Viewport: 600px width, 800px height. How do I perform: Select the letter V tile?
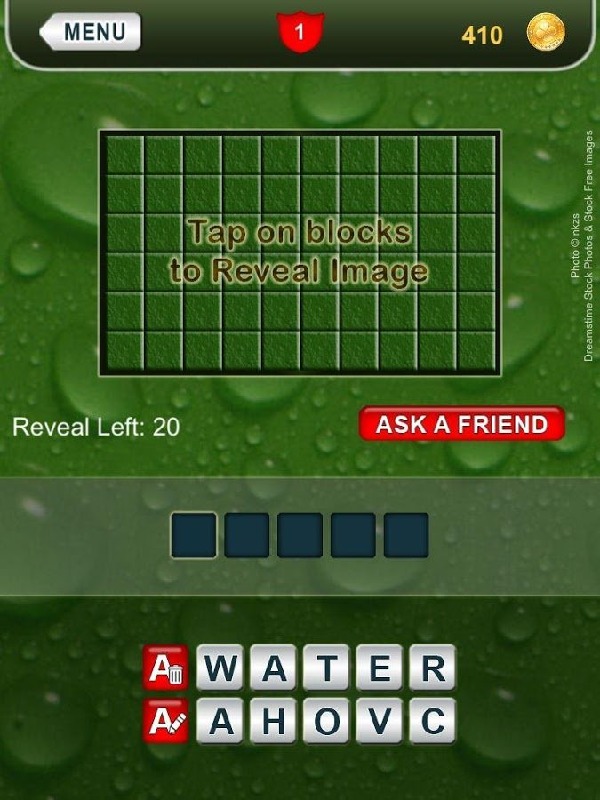[x=379, y=721]
